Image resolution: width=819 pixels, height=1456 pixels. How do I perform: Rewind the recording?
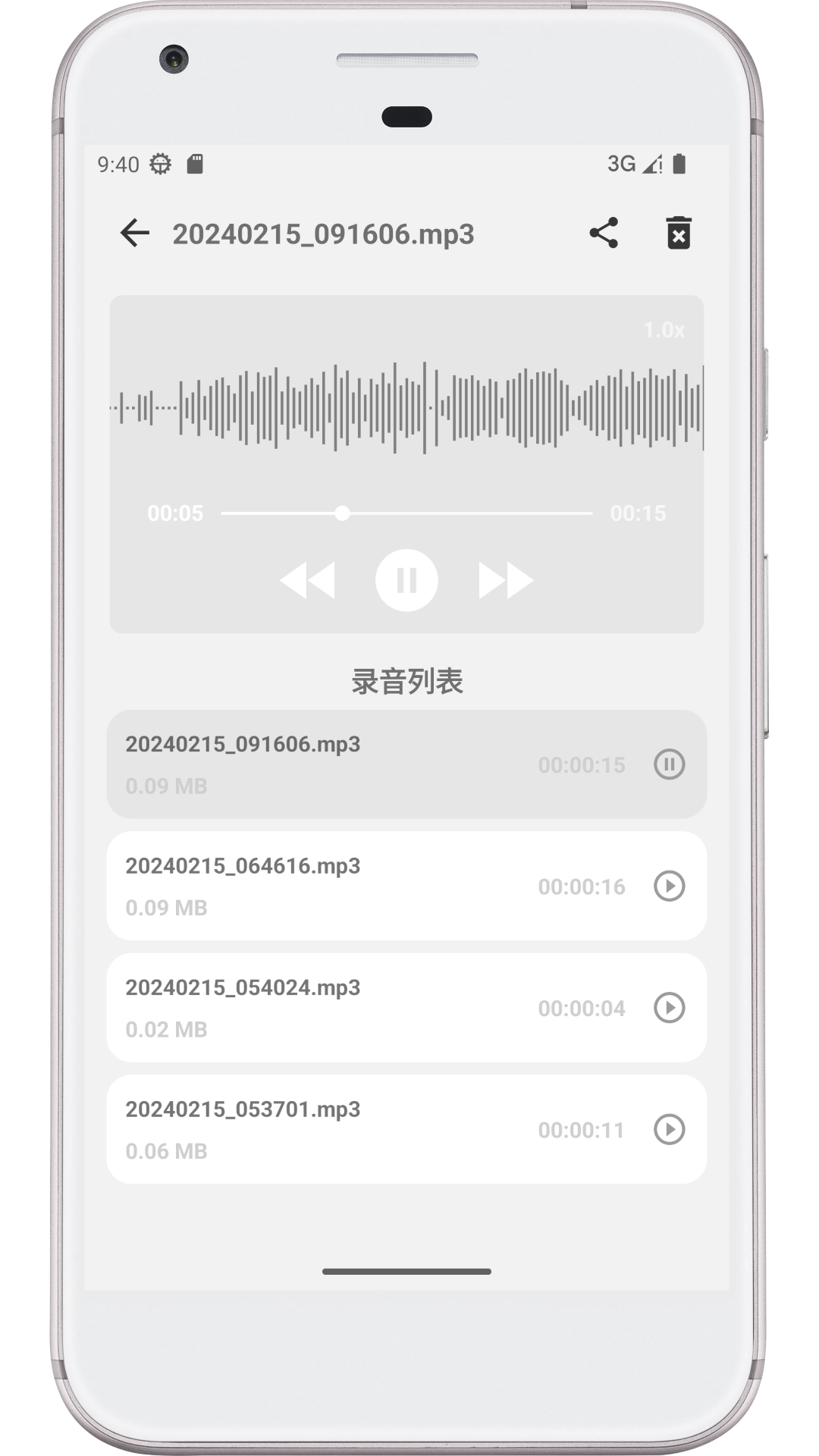click(x=308, y=581)
